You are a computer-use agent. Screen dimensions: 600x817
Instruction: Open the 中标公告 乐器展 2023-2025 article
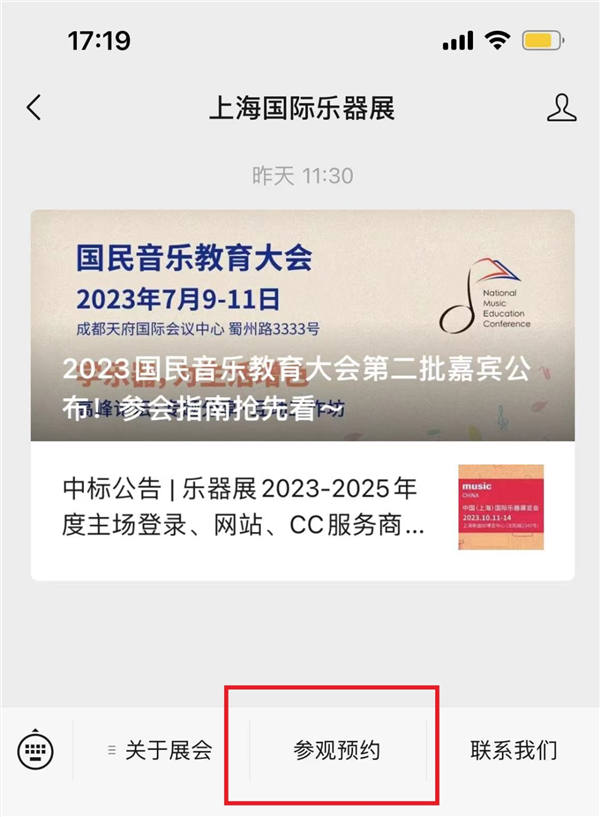click(x=302, y=507)
